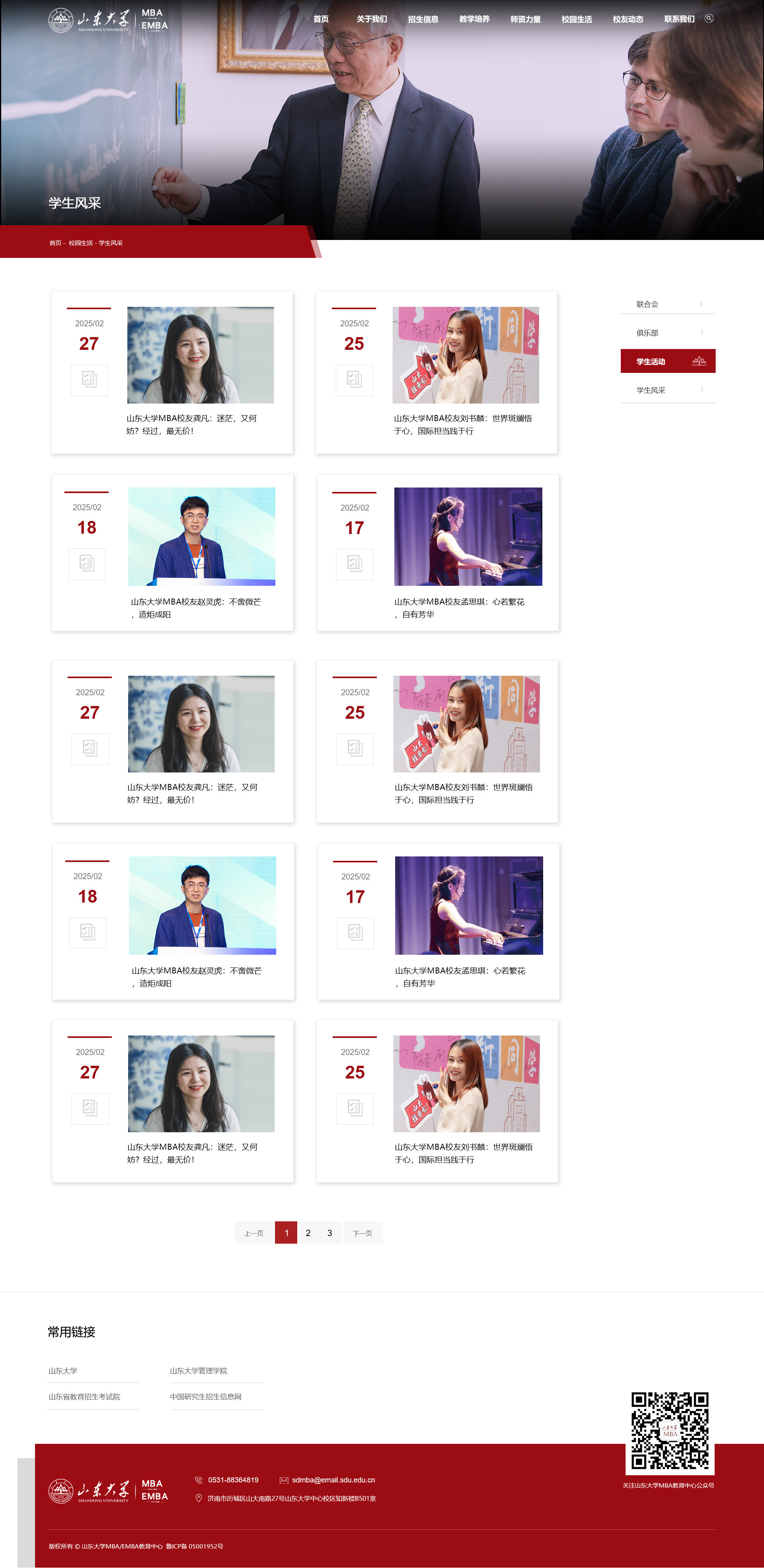This screenshot has width=764, height=1568.
Task: Jump to page 3 in pagination
Action: tap(330, 1233)
